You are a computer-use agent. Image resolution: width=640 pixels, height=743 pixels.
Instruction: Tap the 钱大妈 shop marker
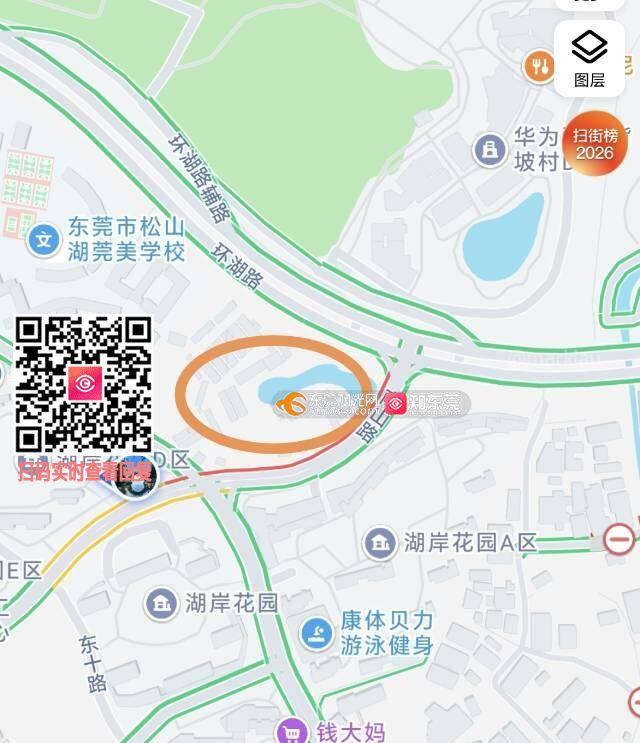click(293, 732)
